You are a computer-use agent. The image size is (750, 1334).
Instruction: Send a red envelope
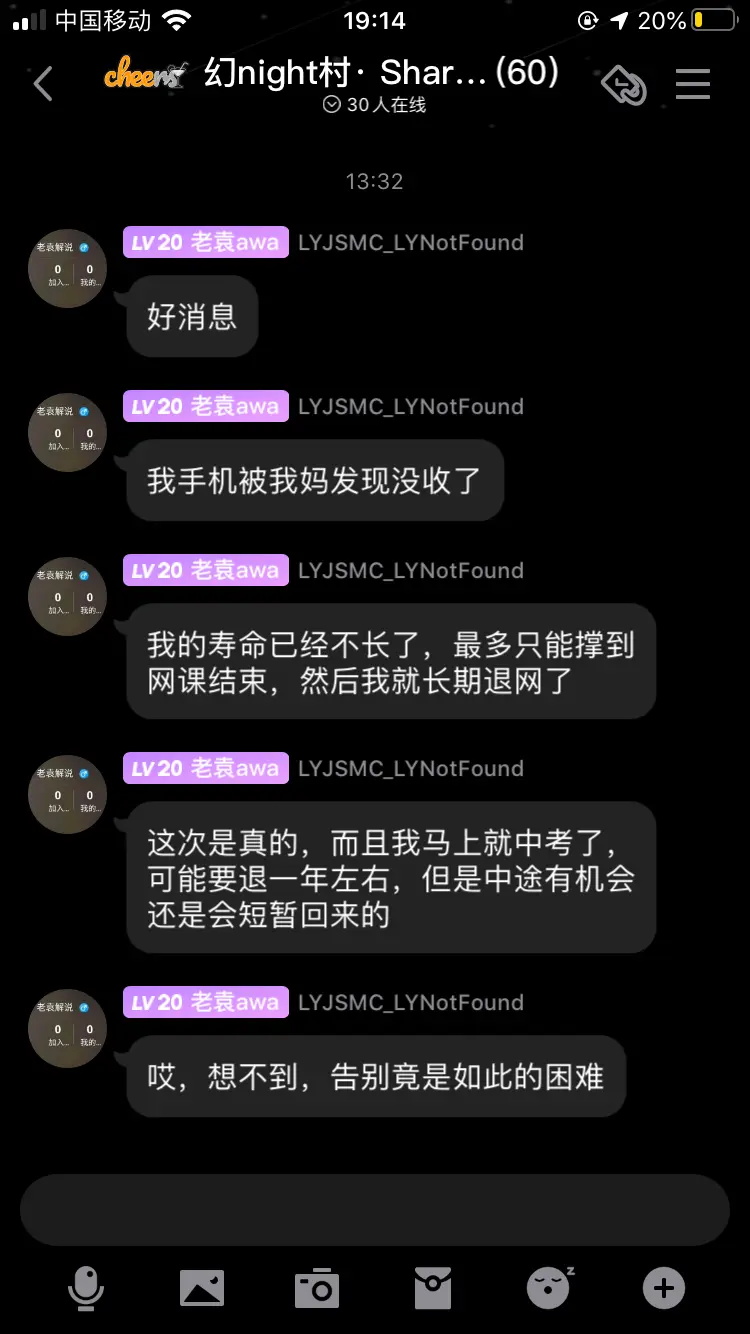click(x=433, y=1288)
